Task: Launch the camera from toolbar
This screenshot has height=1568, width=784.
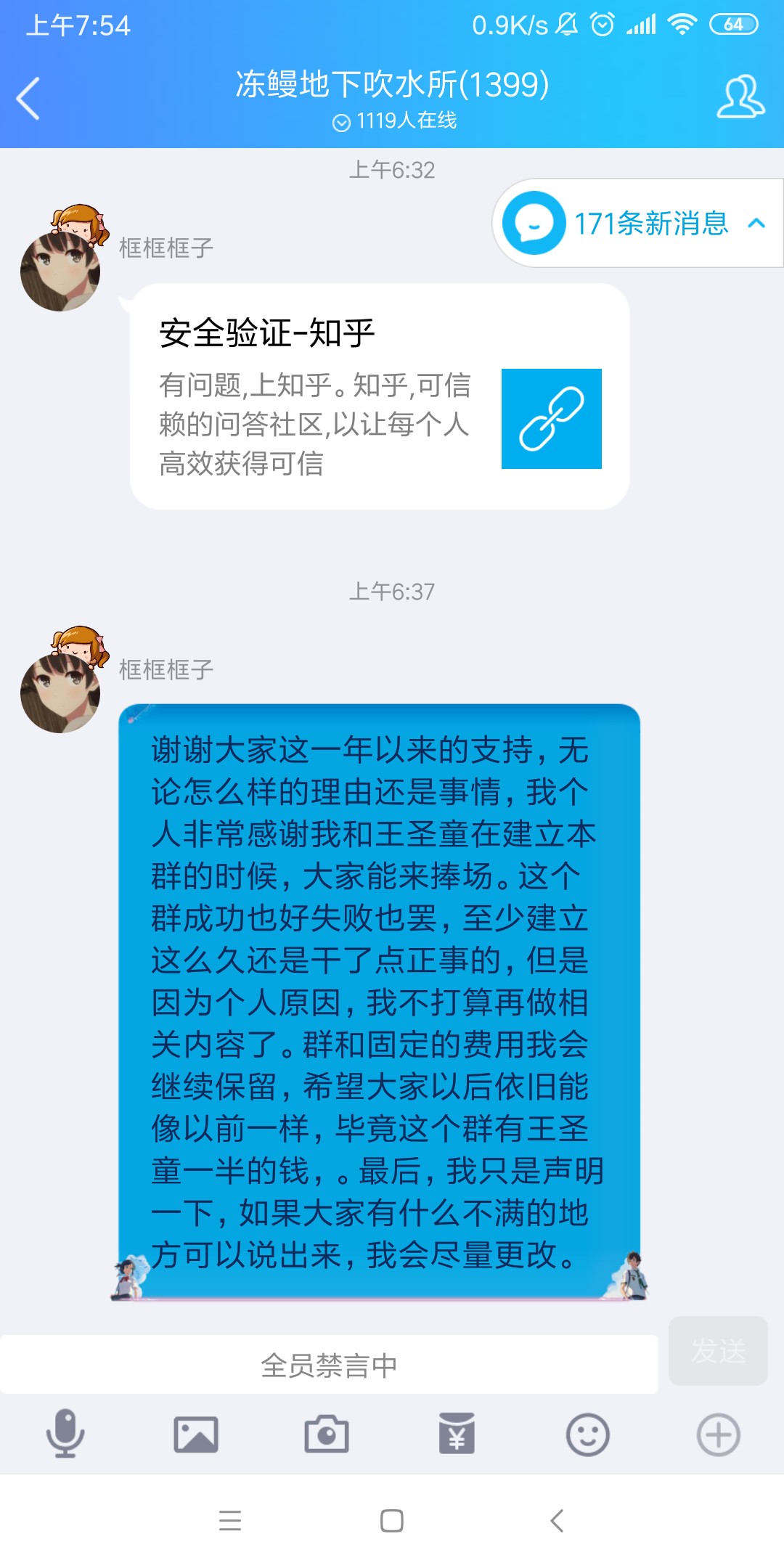Action: coord(326,1434)
